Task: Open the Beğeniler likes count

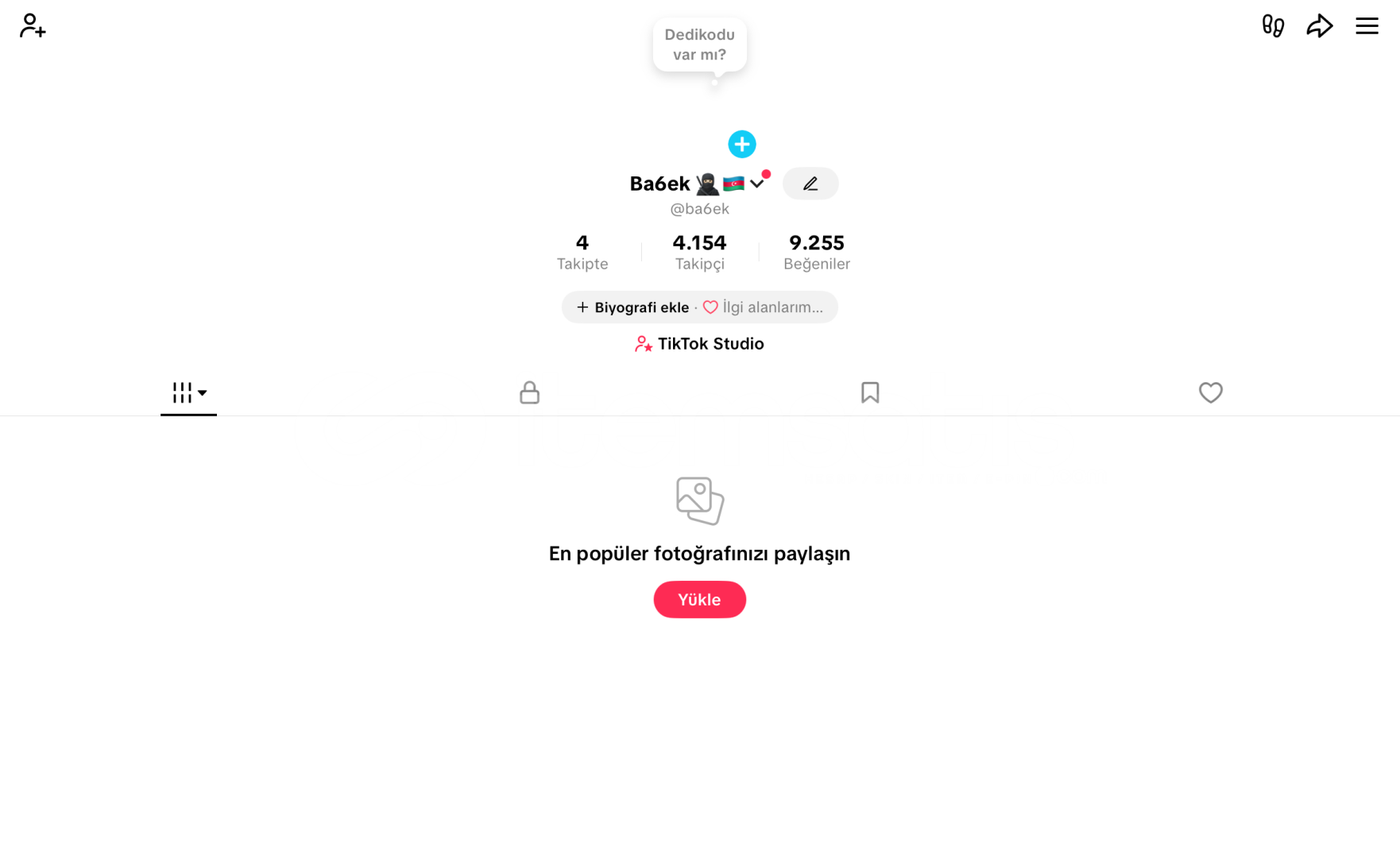Action: pyautogui.click(x=816, y=252)
